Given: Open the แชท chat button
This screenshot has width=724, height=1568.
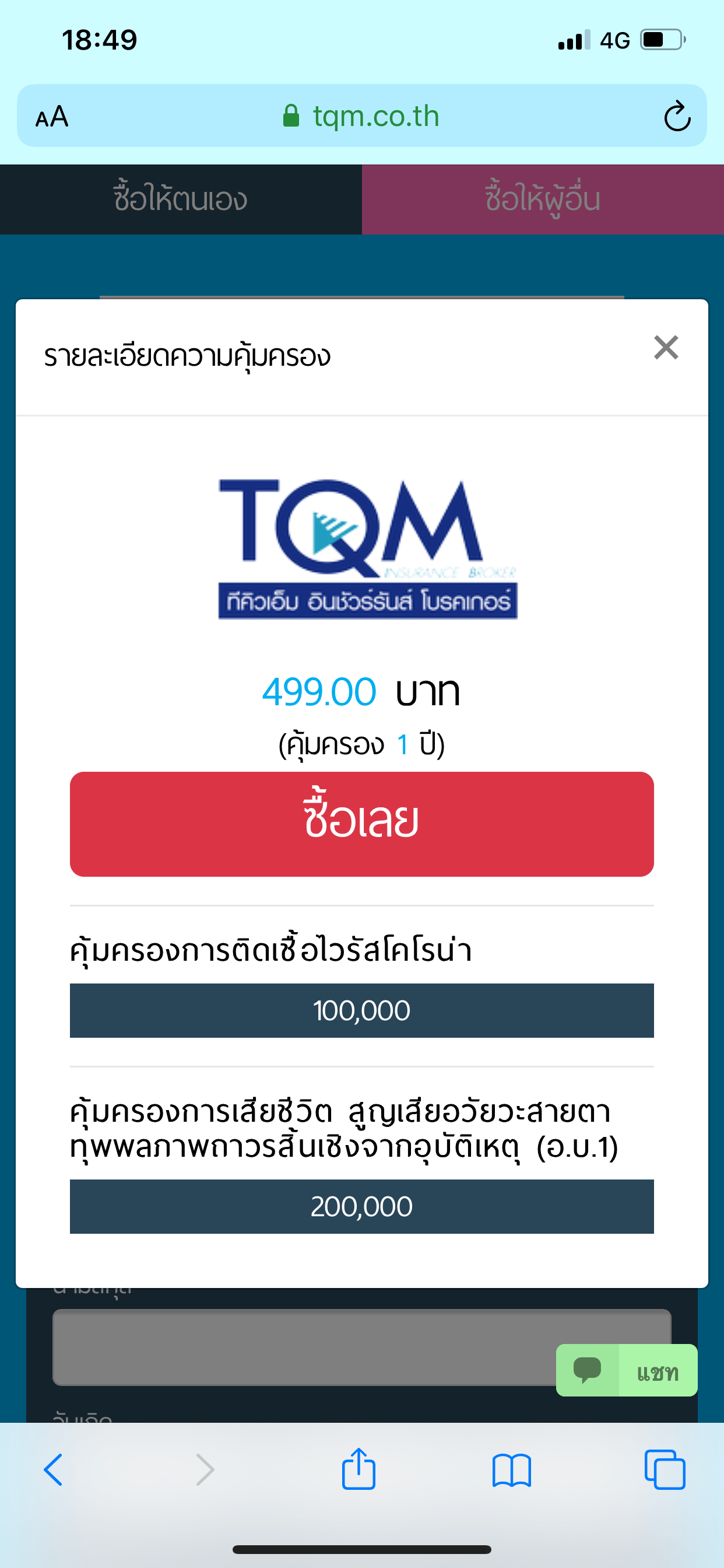Looking at the screenshot, I should (x=627, y=1370).
